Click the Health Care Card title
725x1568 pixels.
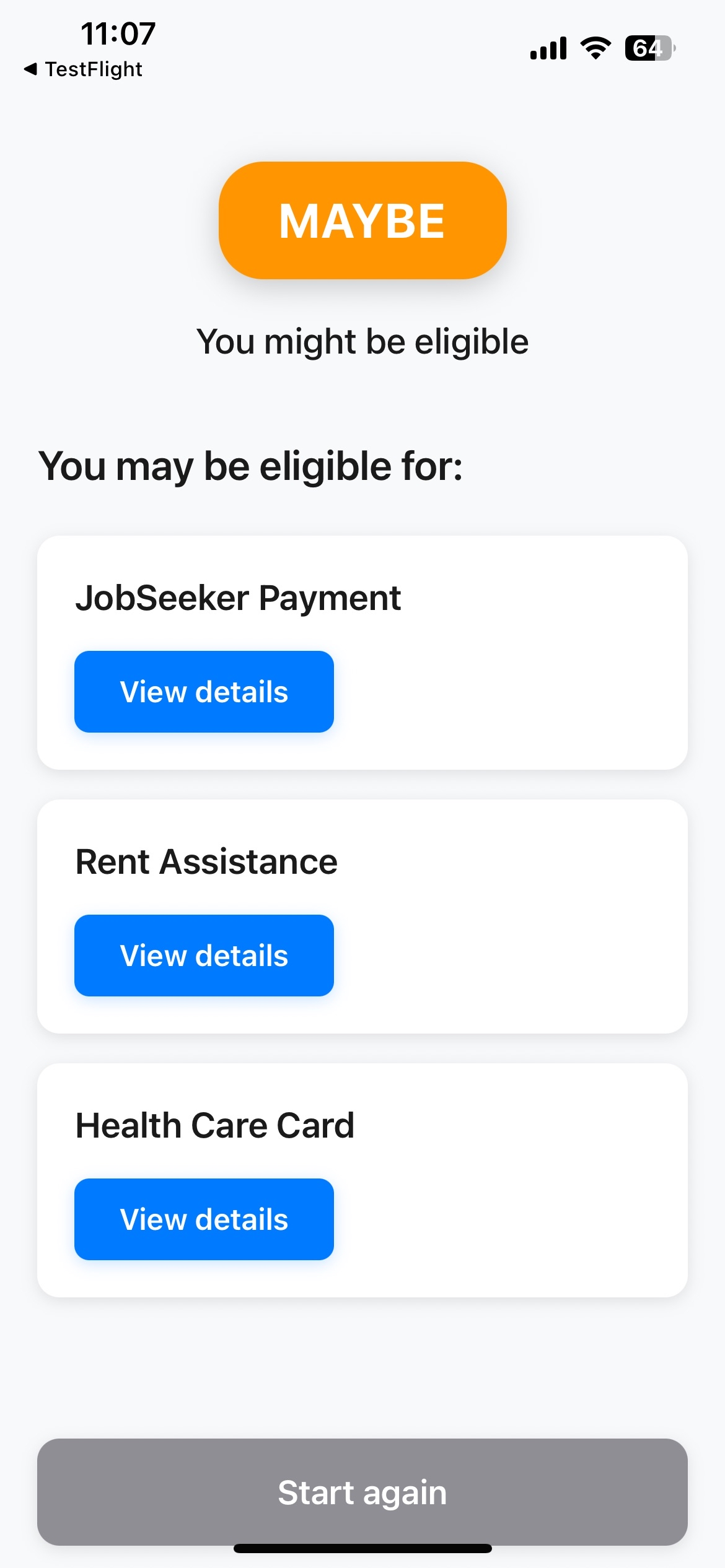pyautogui.click(x=214, y=1125)
